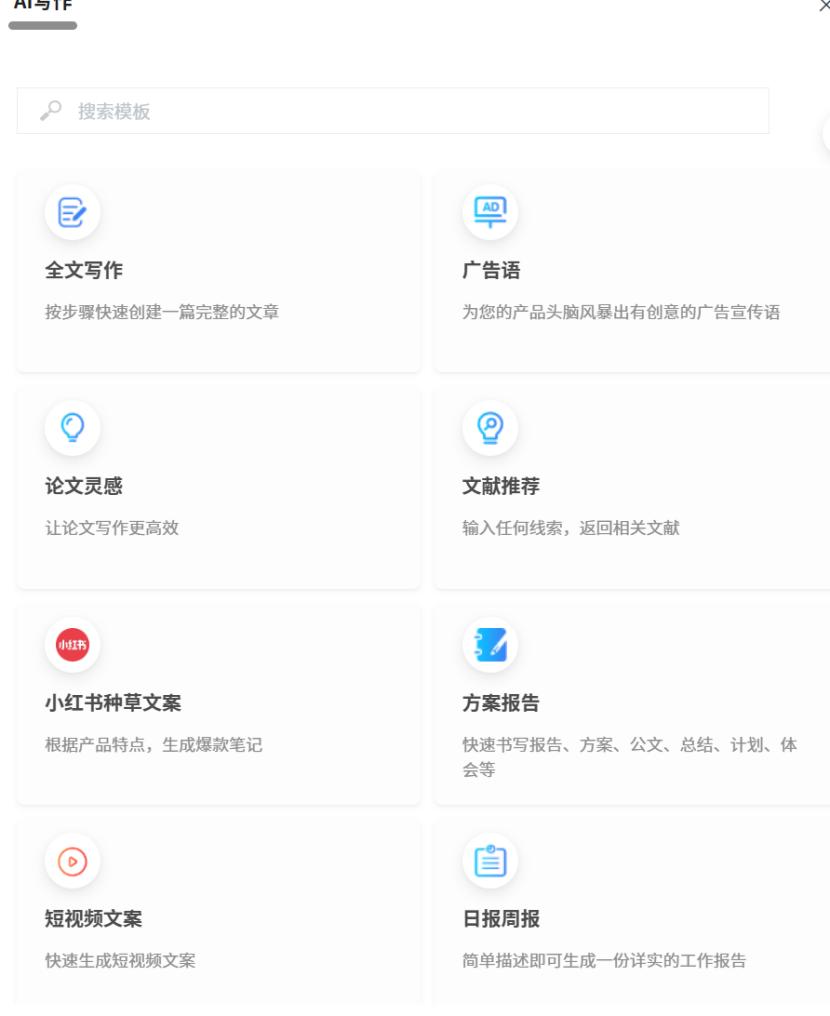Click the 广告语 AD billboard icon
This screenshot has width=830, height=1016.
[491, 209]
